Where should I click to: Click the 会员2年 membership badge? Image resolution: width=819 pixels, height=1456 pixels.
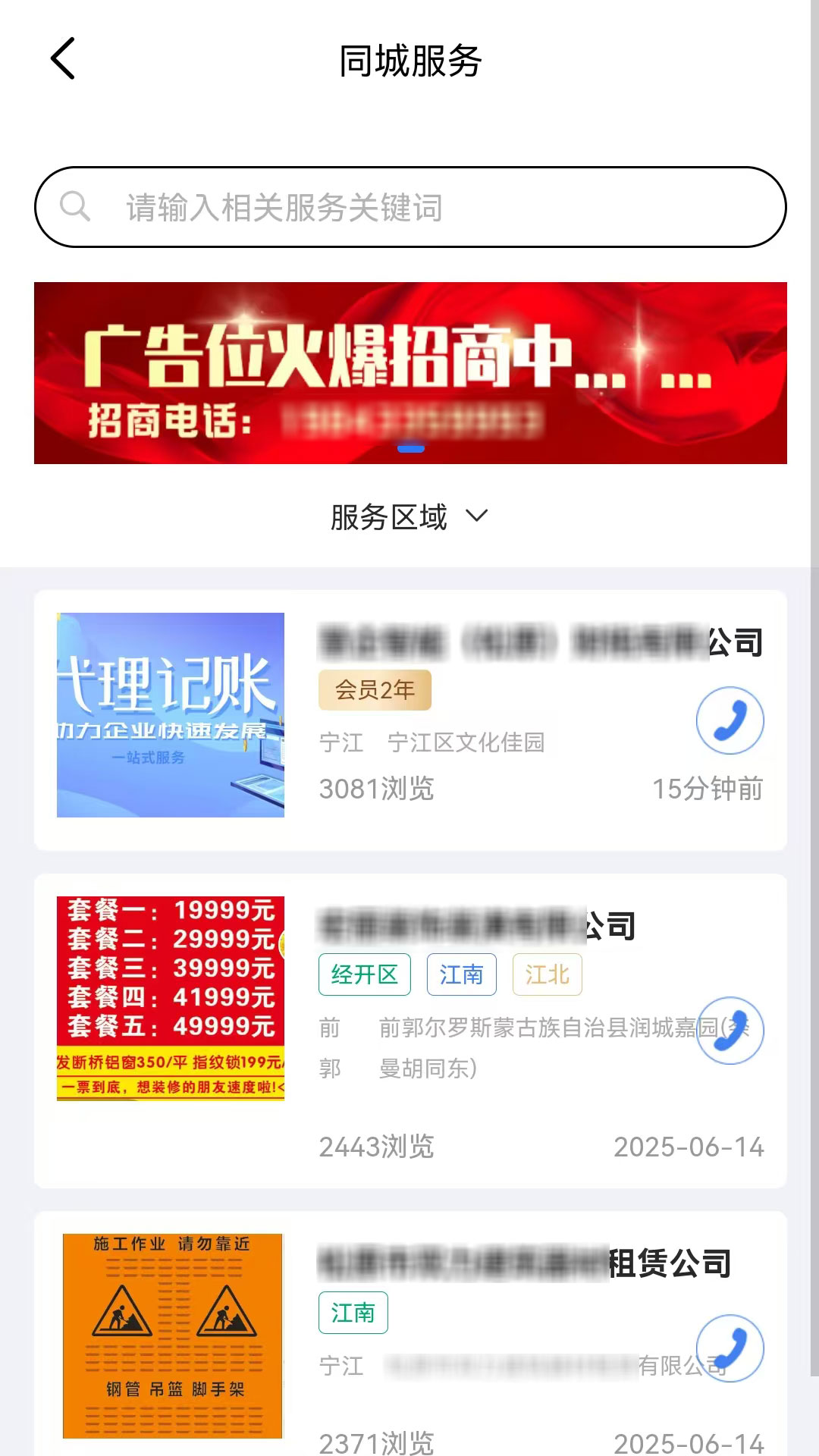coord(375,690)
